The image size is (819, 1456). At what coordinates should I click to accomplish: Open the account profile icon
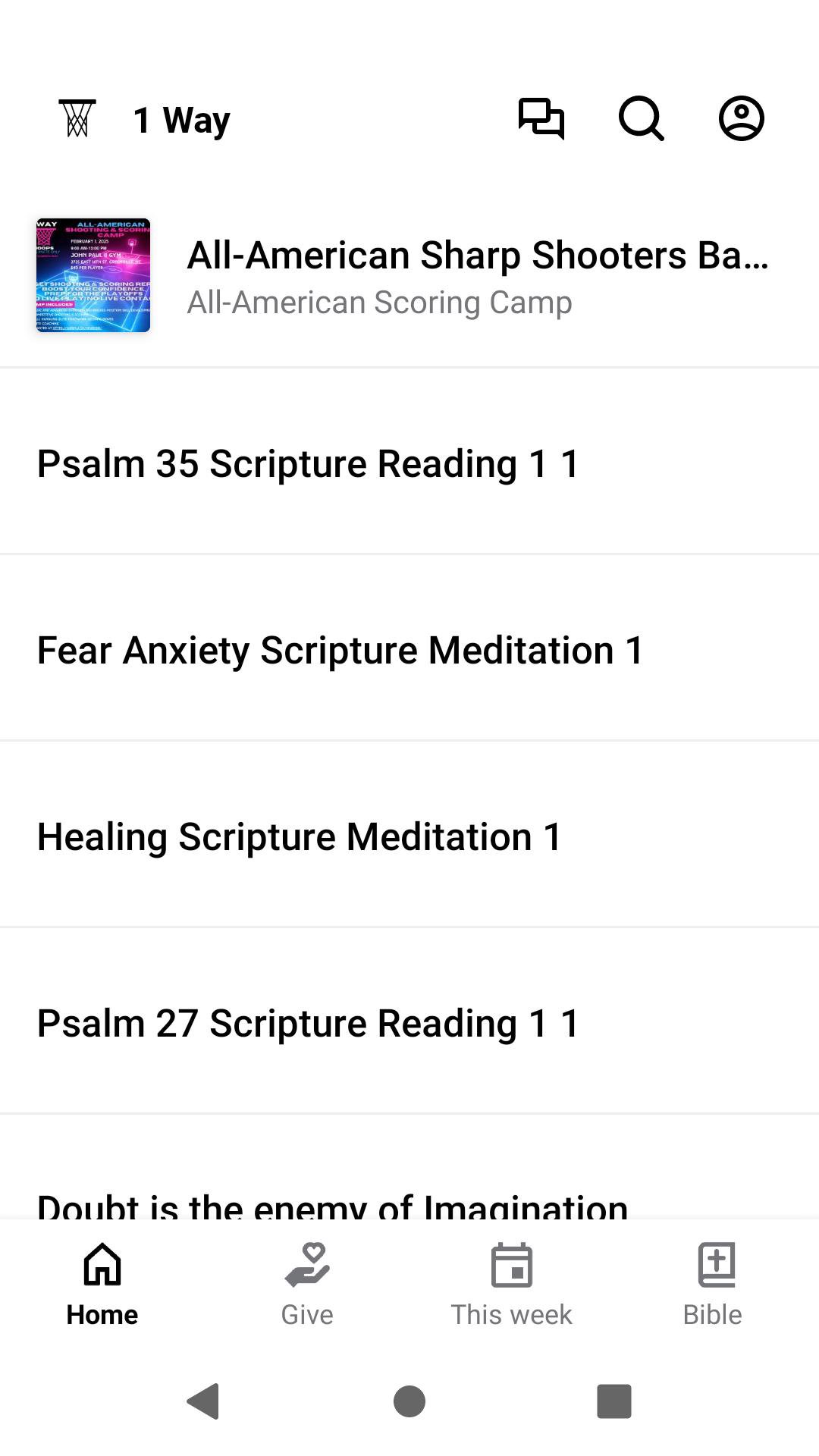click(741, 119)
